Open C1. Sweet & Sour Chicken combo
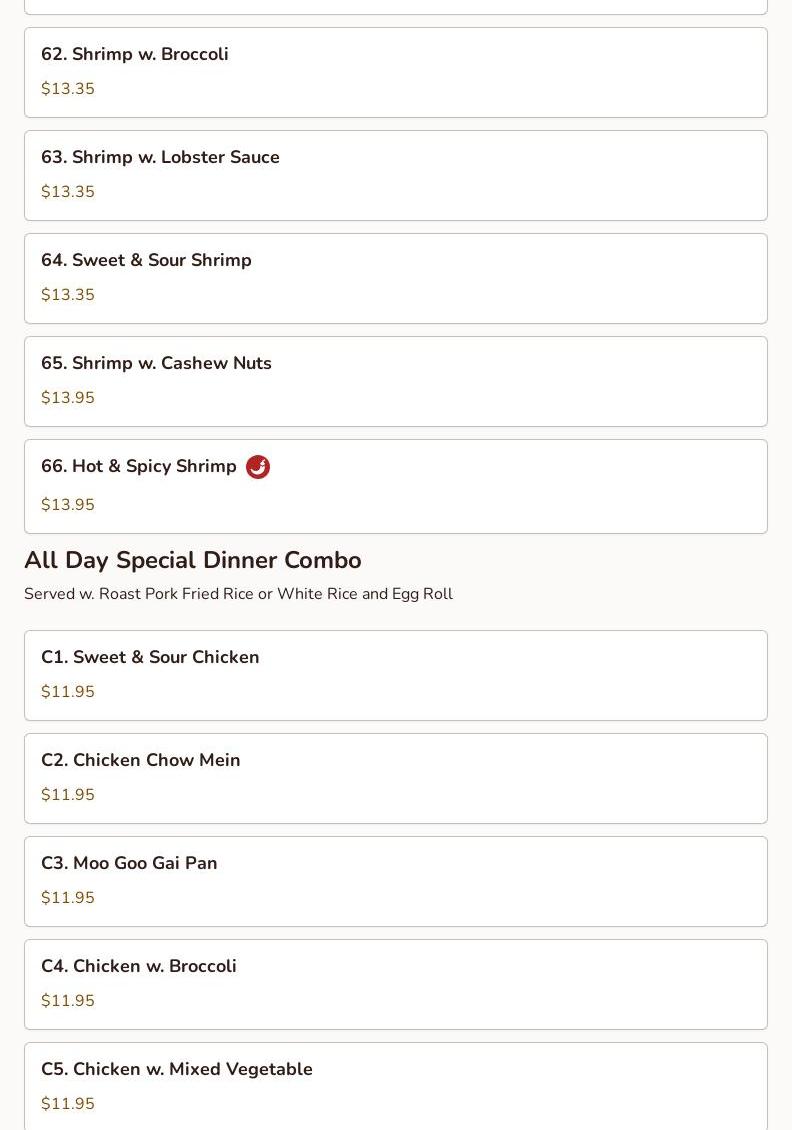Viewport: 792px width, 1130px height. [396, 675]
